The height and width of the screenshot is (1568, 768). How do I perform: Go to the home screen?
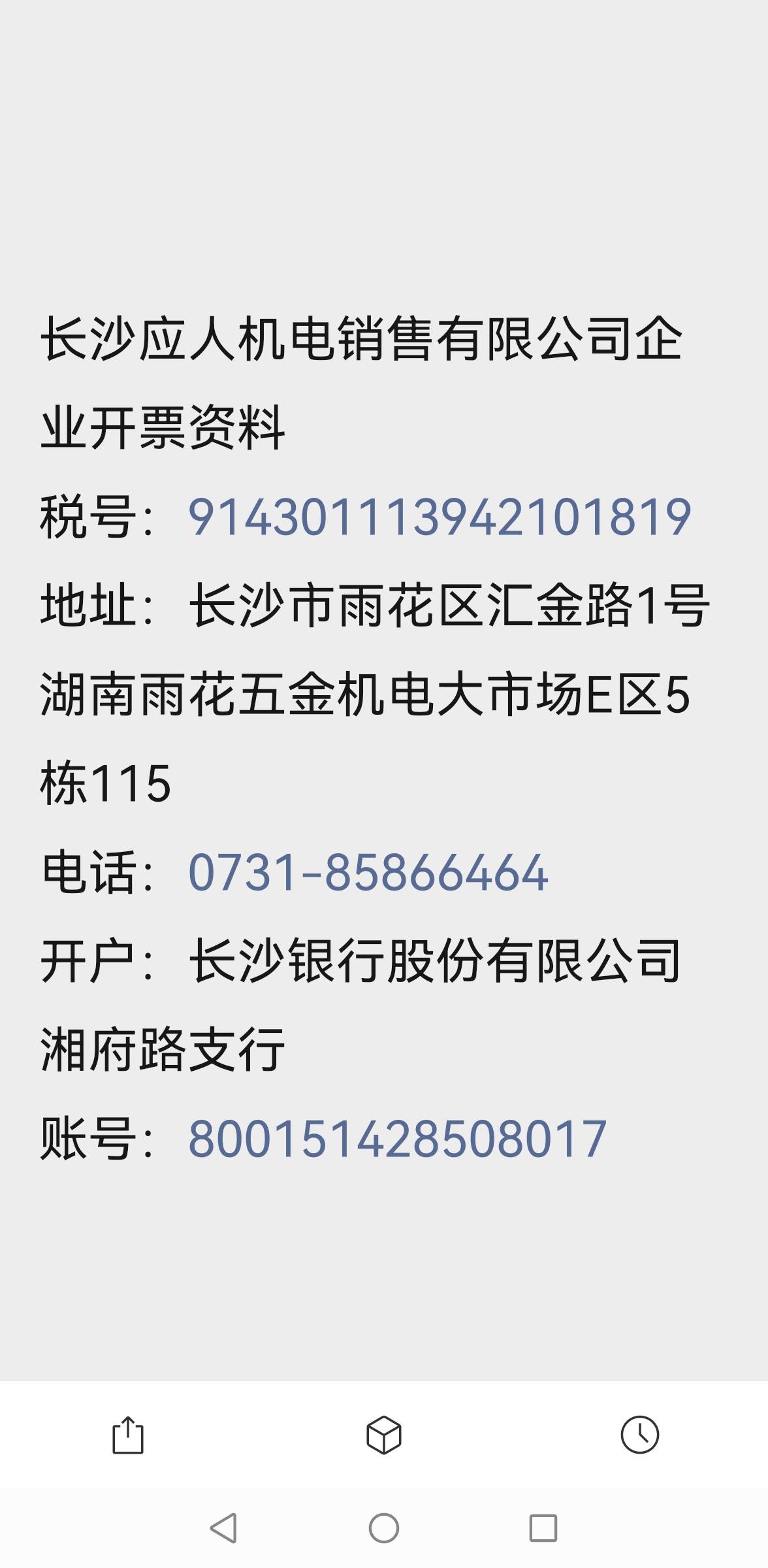tap(384, 1528)
